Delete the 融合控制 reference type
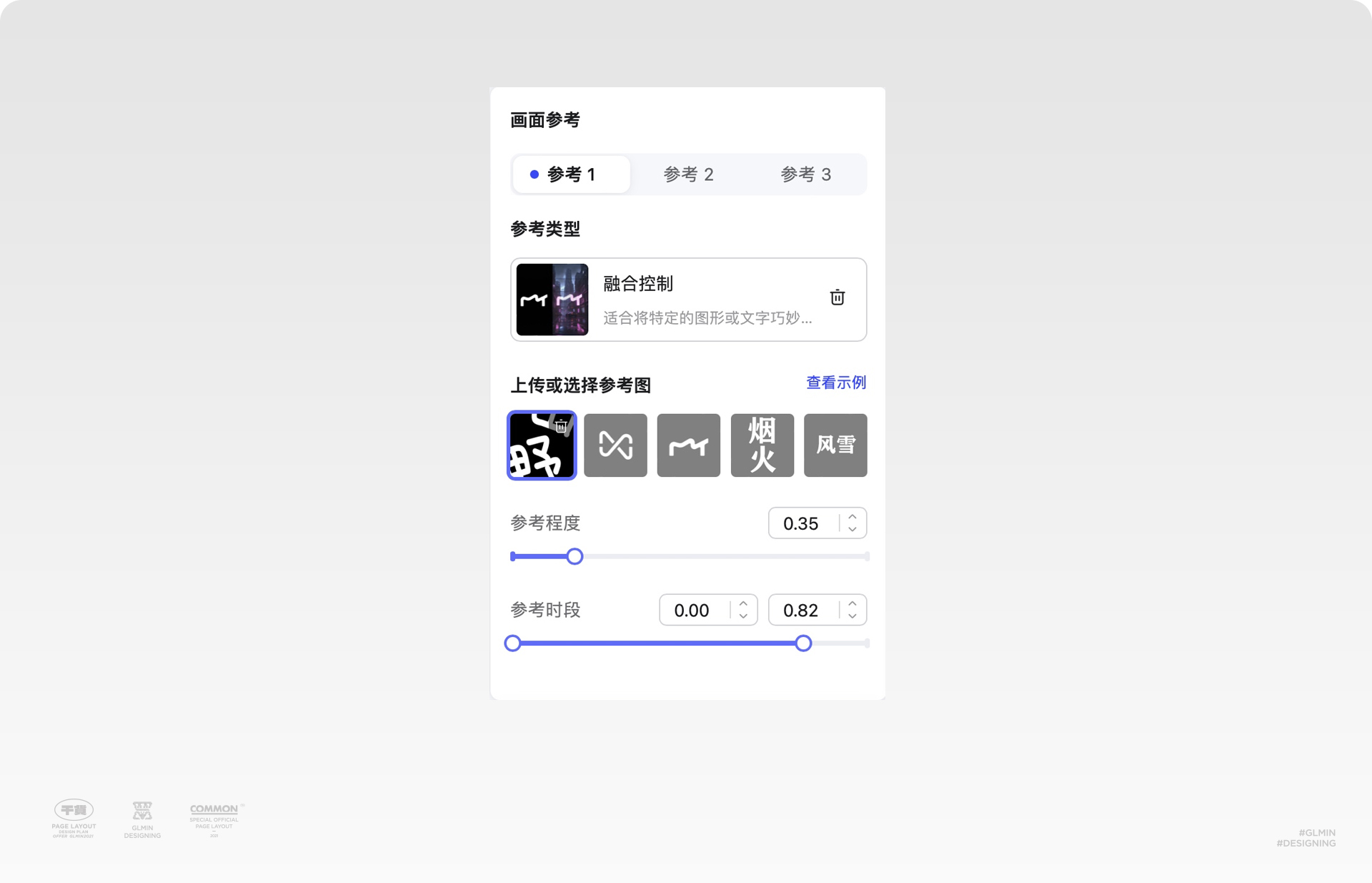Viewport: 1372px width, 883px height. tap(837, 297)
